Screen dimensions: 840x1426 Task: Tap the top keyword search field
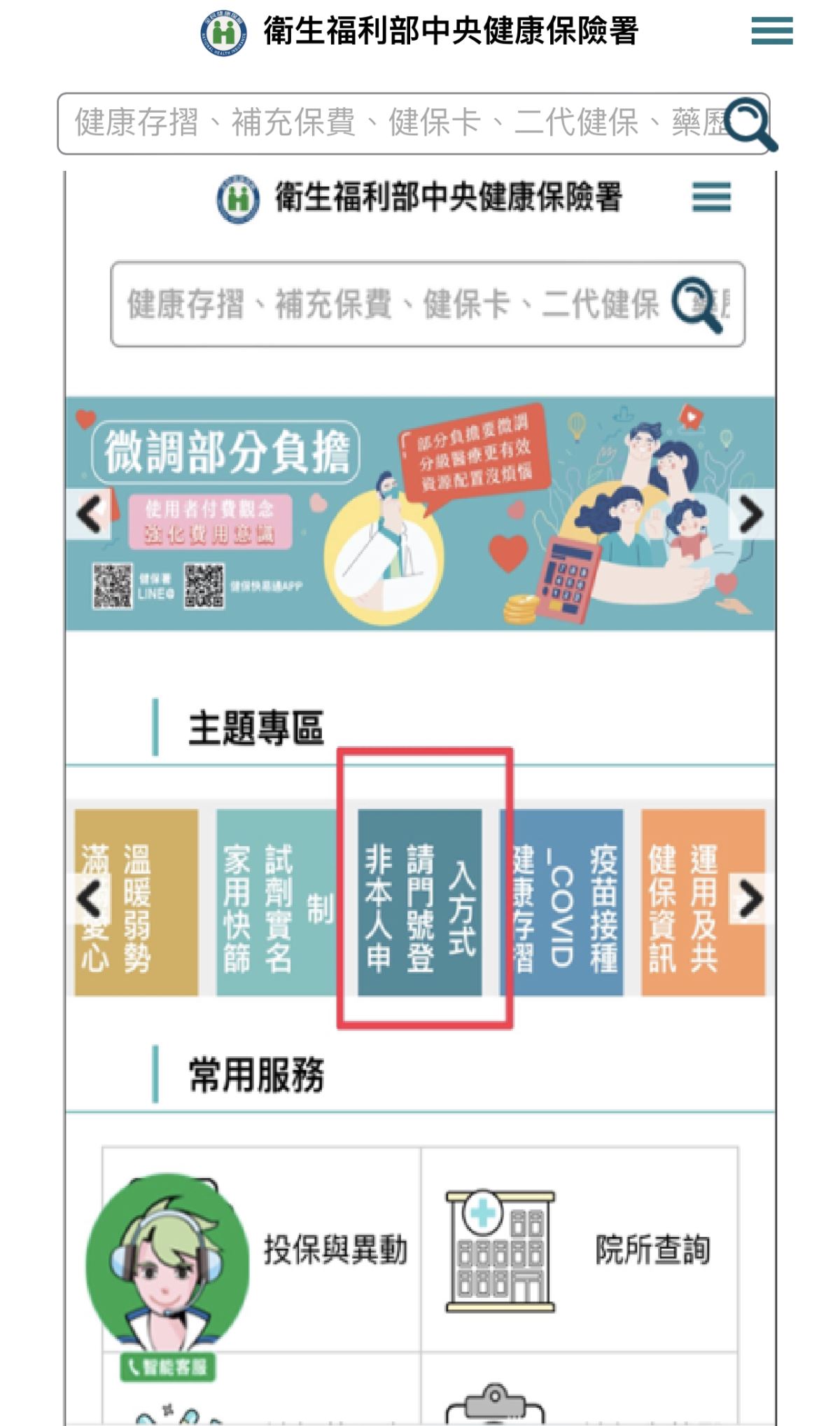(x=392, y=123)
